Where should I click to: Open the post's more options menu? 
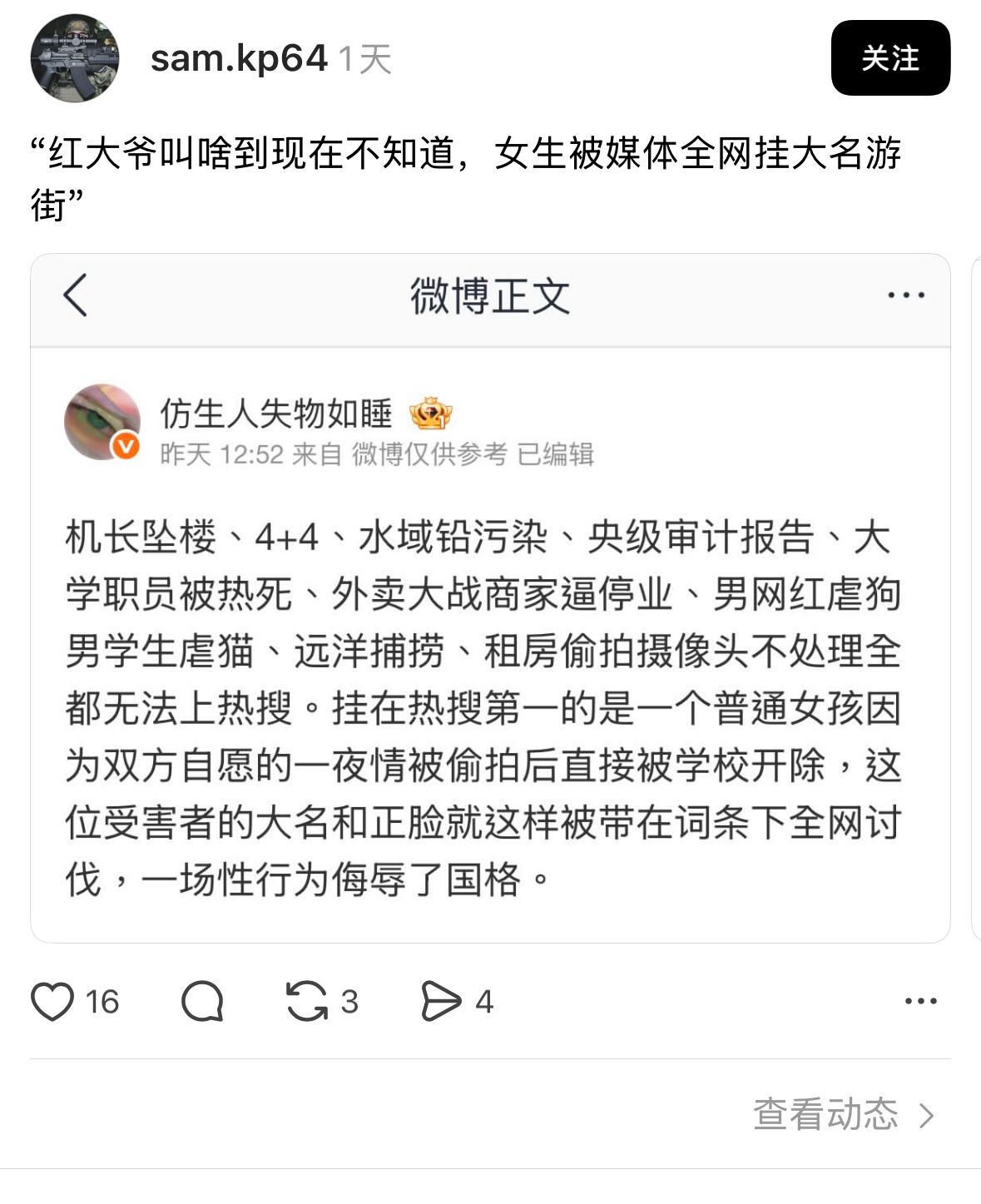coord(920,1001)
